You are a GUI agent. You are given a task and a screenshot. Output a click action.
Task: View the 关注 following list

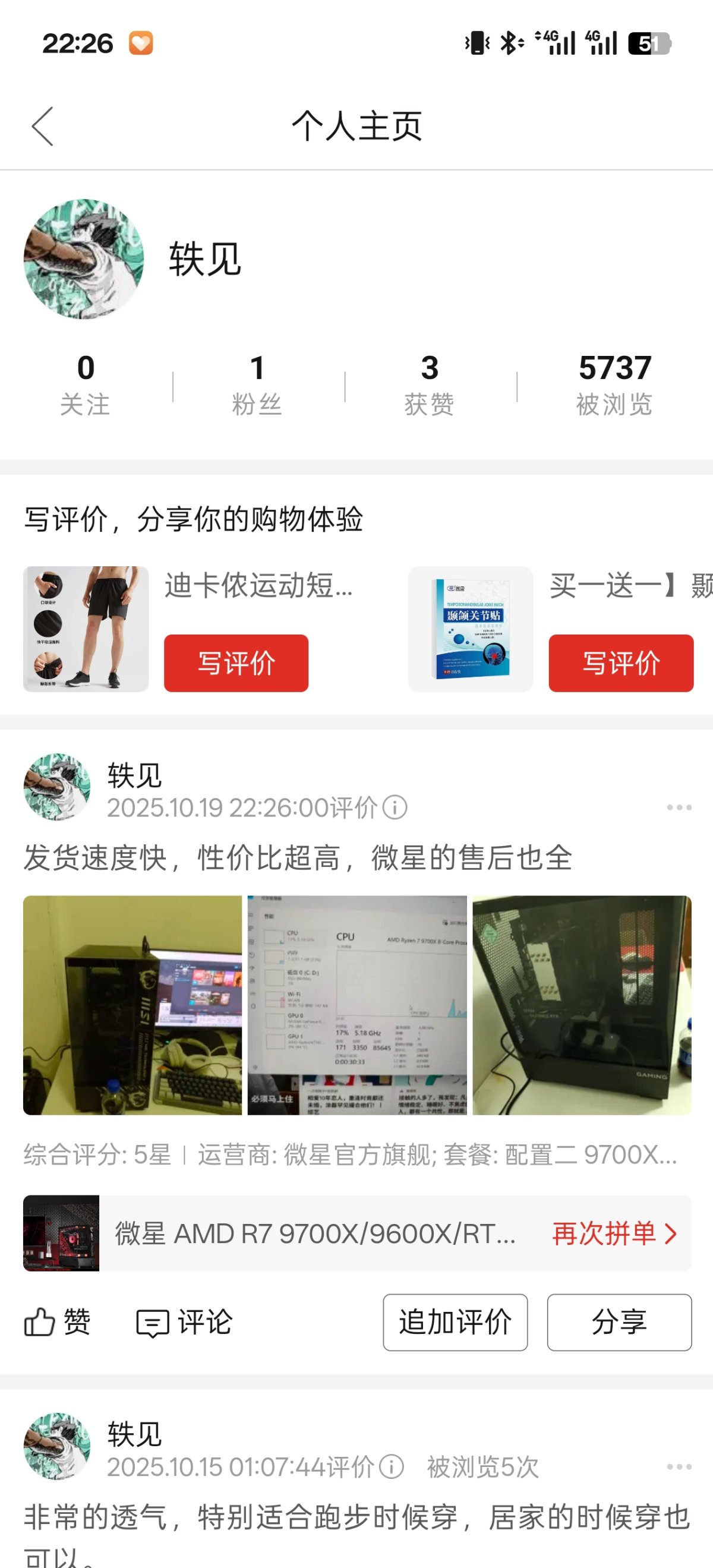pyautogui.click(x=85, y=385)
